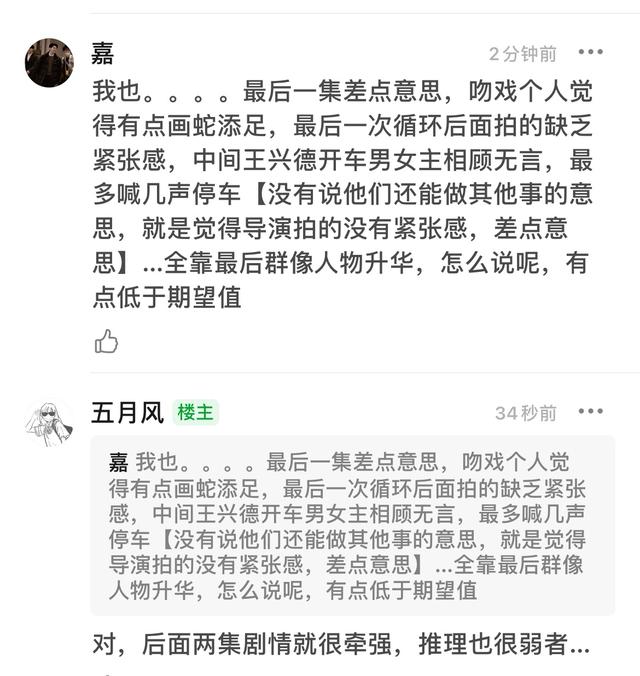Like 嘉's comment with the thumbs-up icon

tap(106, 342)
